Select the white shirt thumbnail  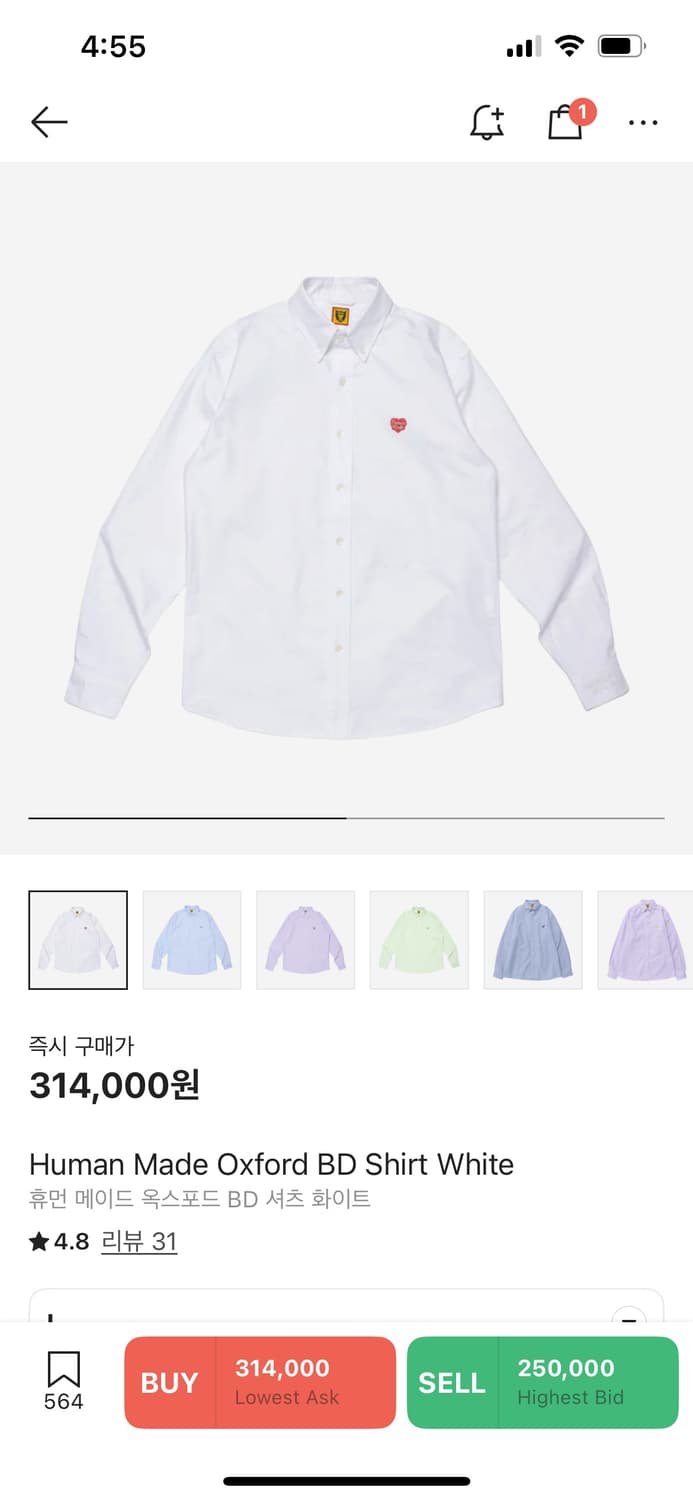78,940
